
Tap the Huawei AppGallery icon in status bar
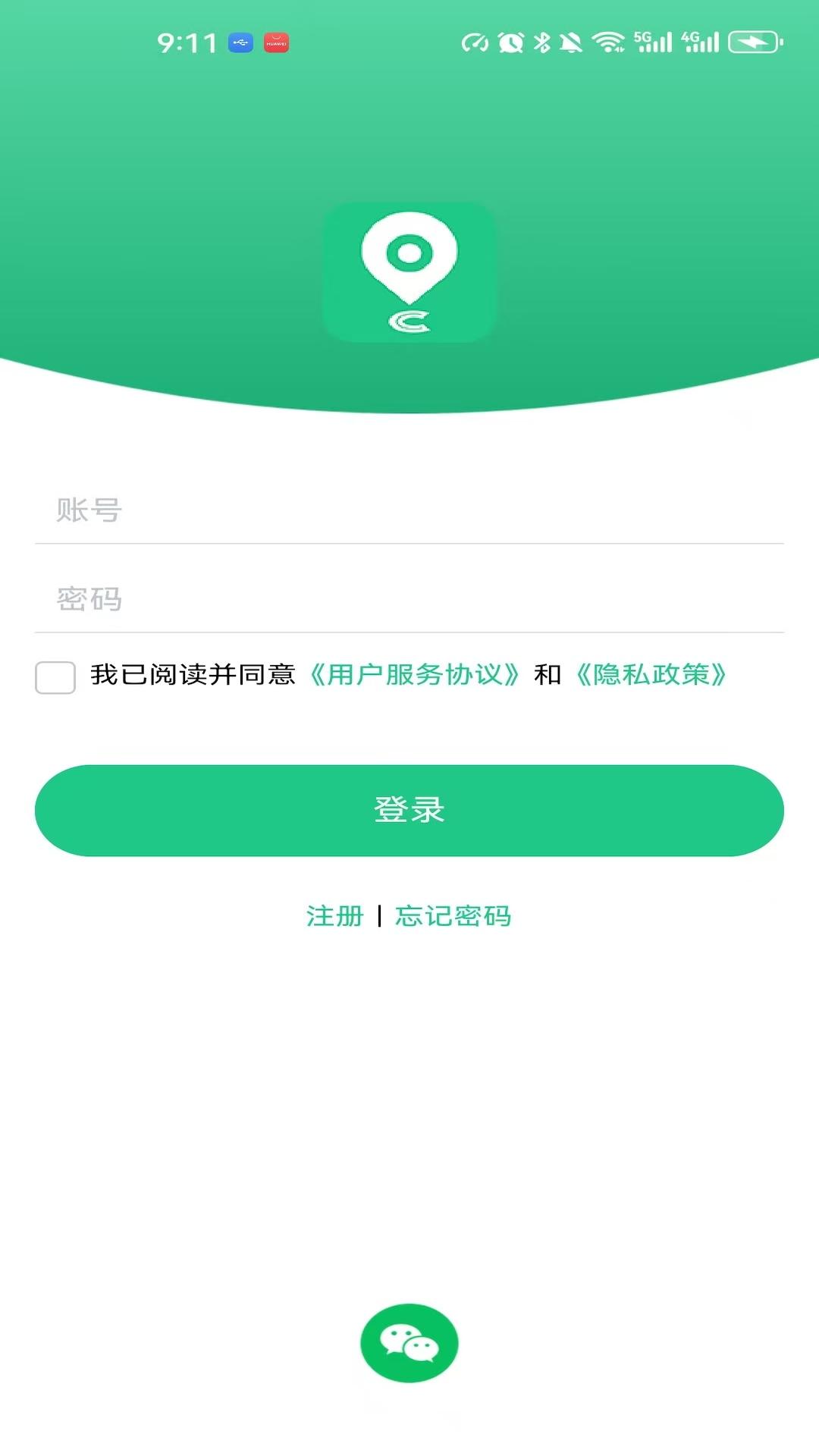276,43
